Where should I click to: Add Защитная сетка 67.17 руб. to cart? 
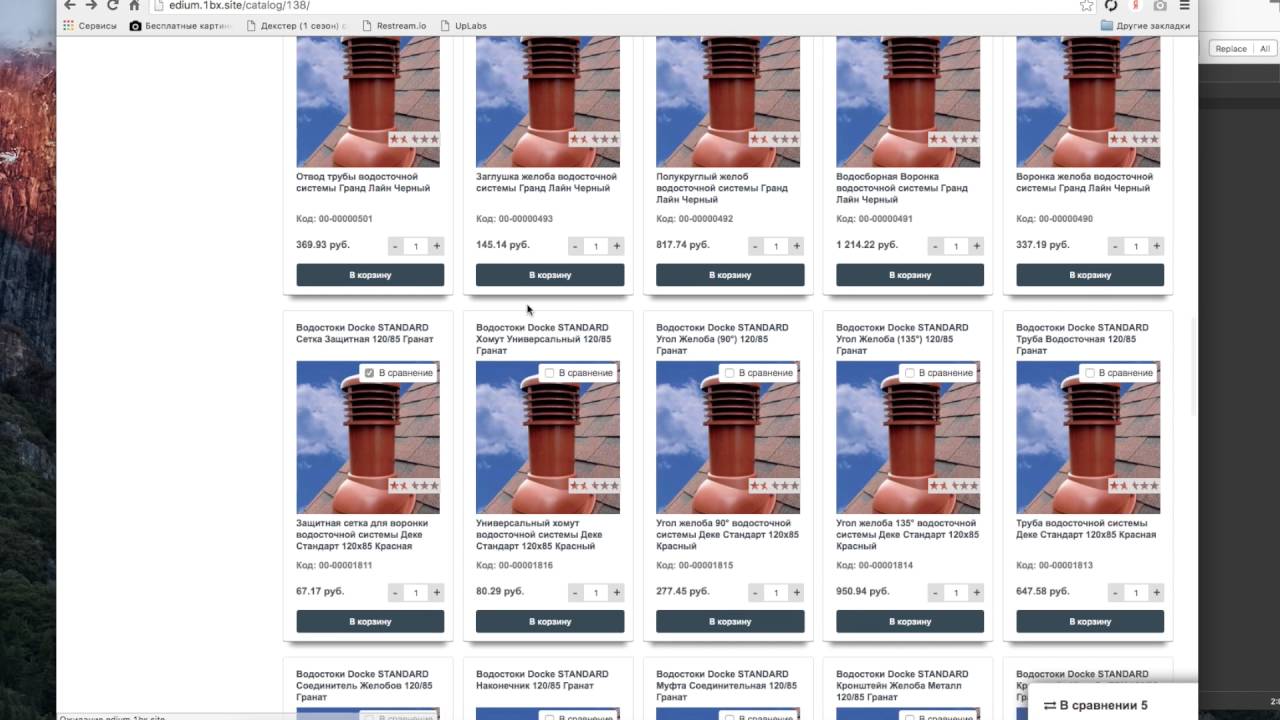(x=370, y=621)
